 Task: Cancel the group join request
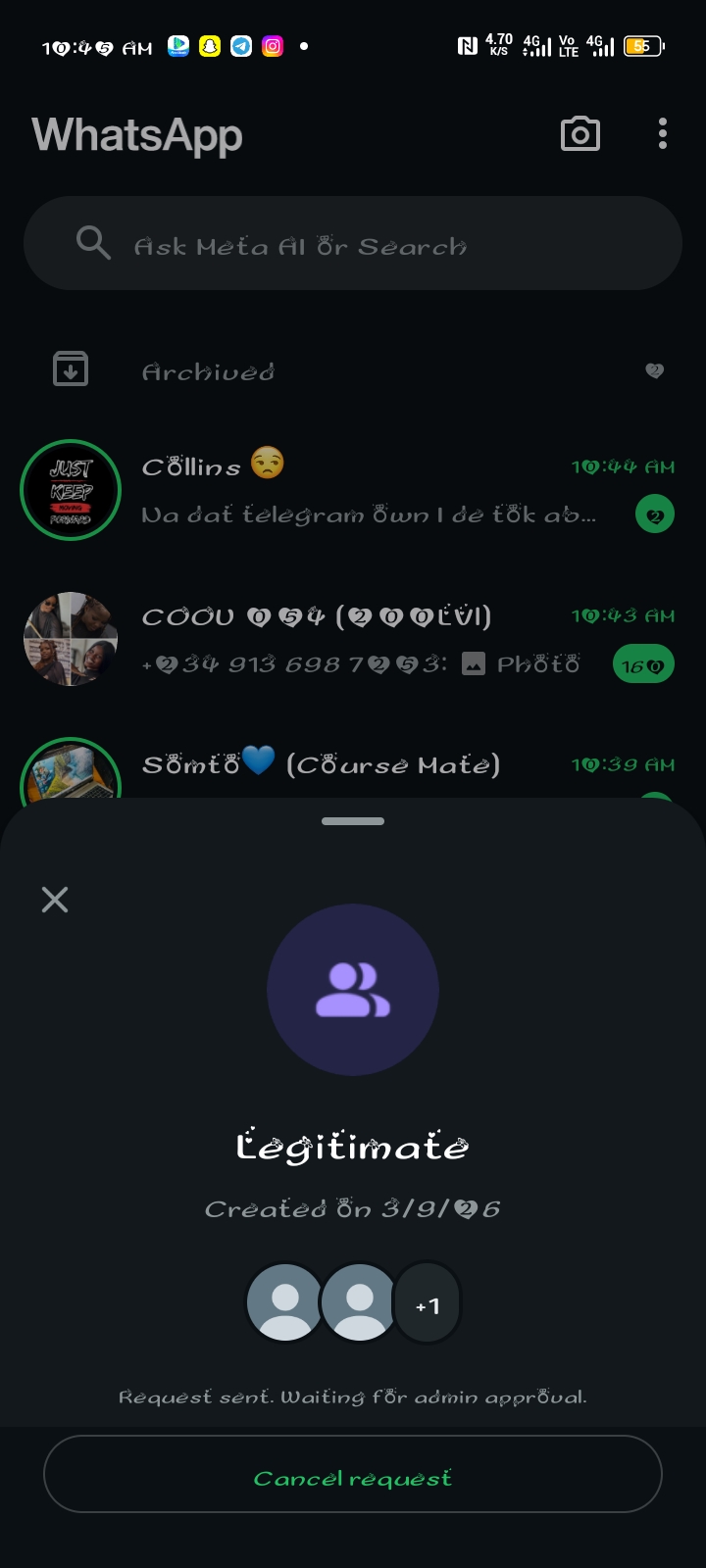coord(353,1474)
